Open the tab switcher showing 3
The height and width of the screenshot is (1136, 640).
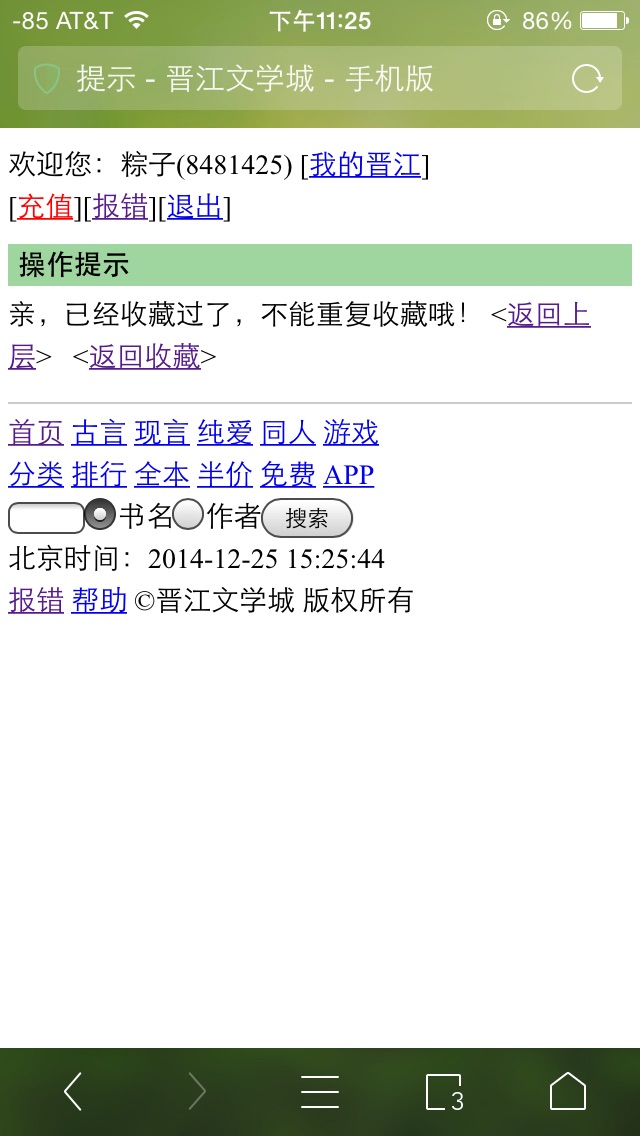click(444, 1092)
